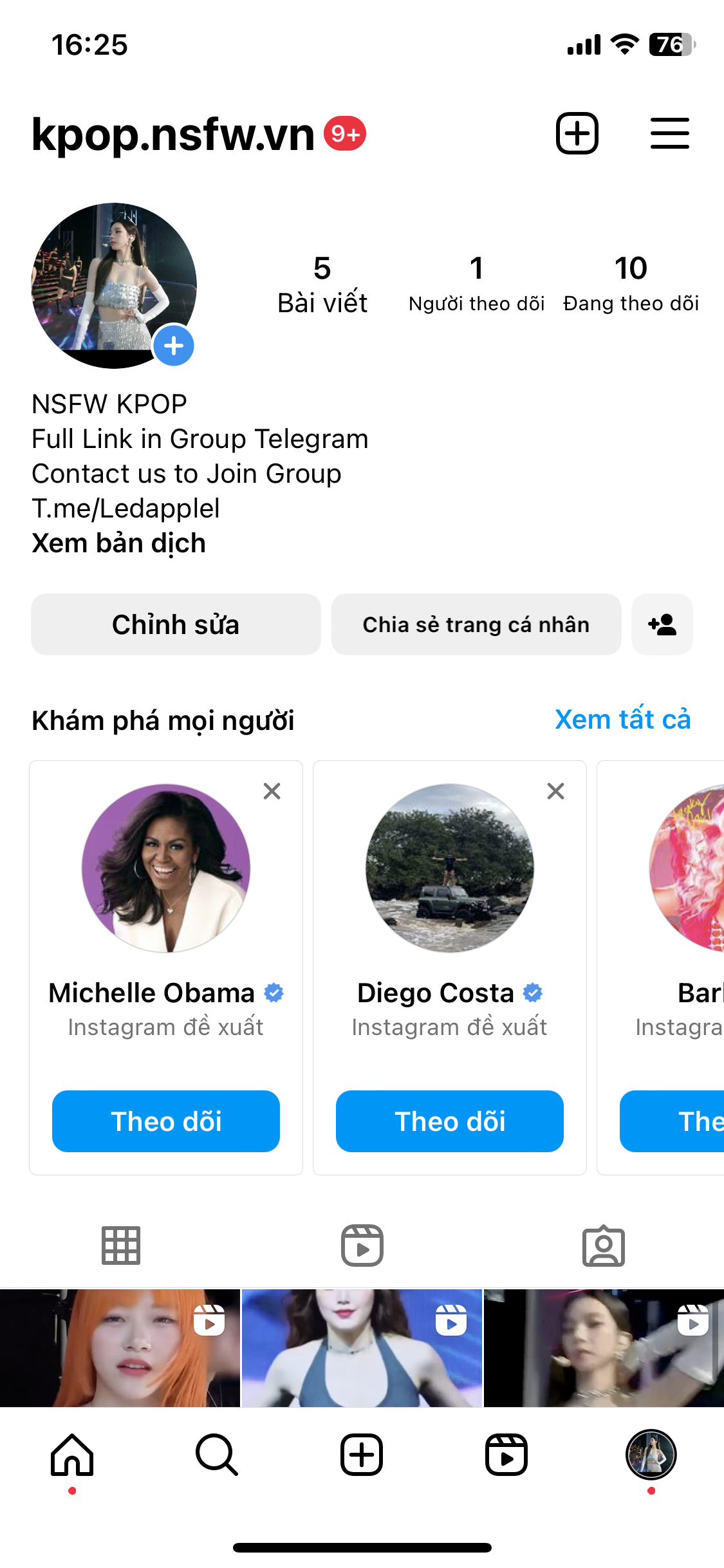
Task: Switch to the Reels profile tab
Action: point(362,1246)
